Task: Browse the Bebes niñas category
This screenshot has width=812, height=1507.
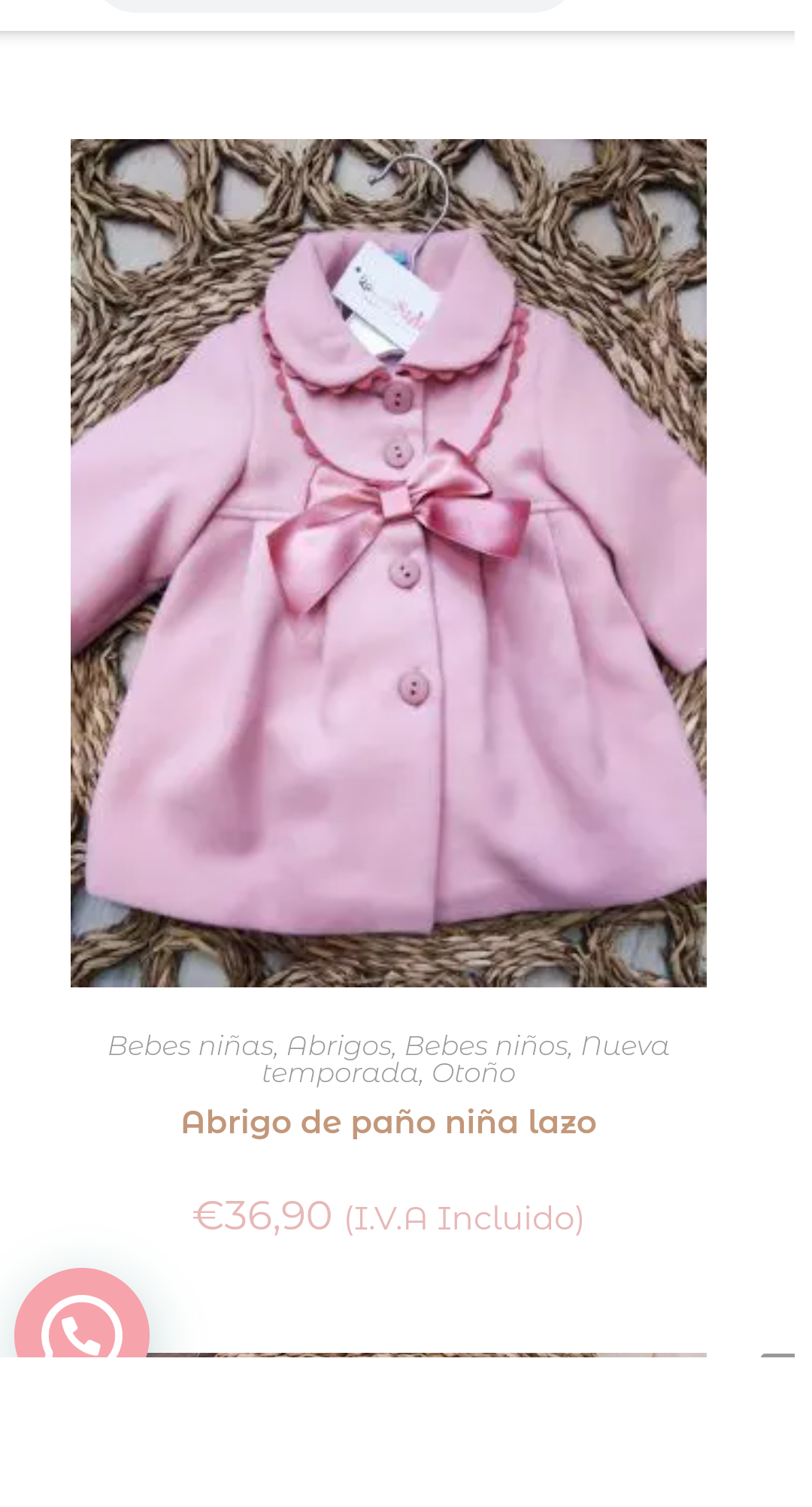Action: [x=191, y=1046]
